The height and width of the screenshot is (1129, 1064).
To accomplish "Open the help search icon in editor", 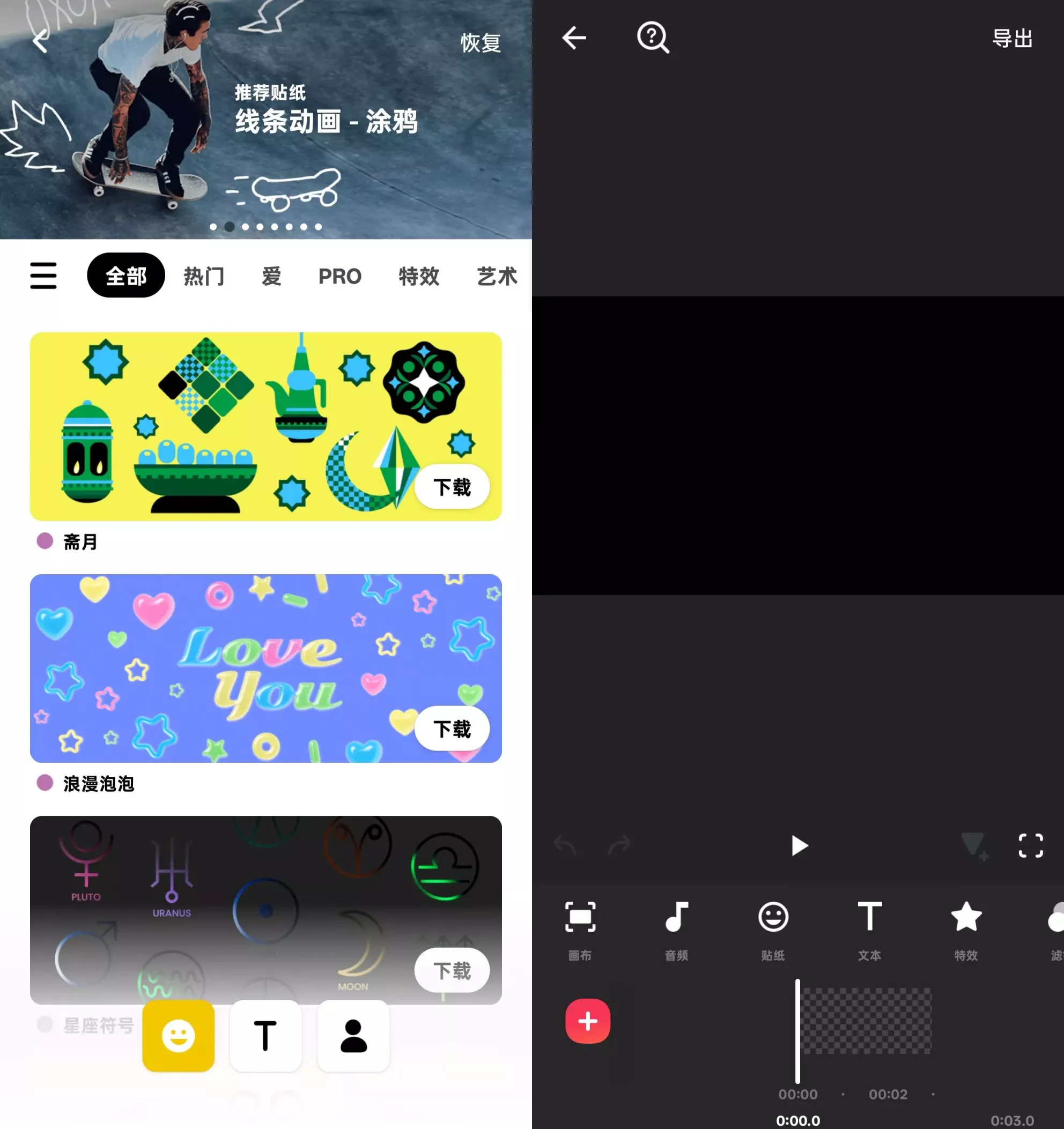I will point(653,38).
